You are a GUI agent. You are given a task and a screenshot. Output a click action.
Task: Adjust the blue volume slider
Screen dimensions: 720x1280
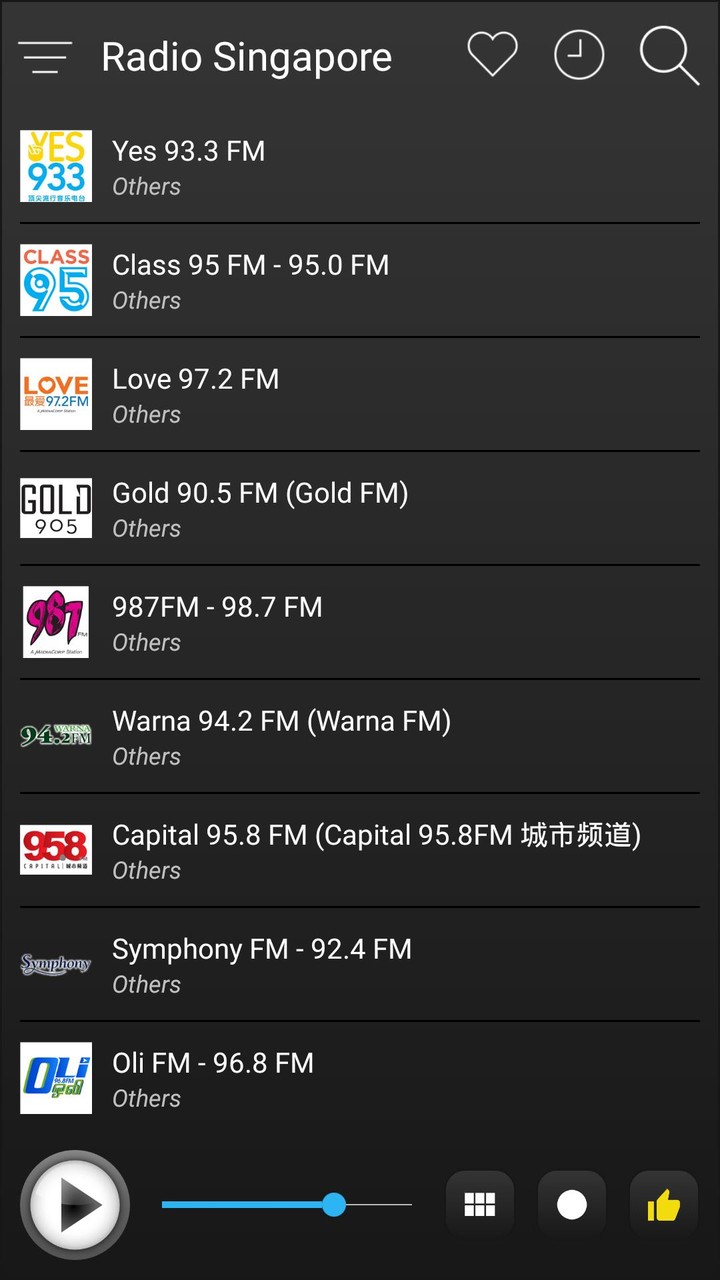[x=334, y=1205]
